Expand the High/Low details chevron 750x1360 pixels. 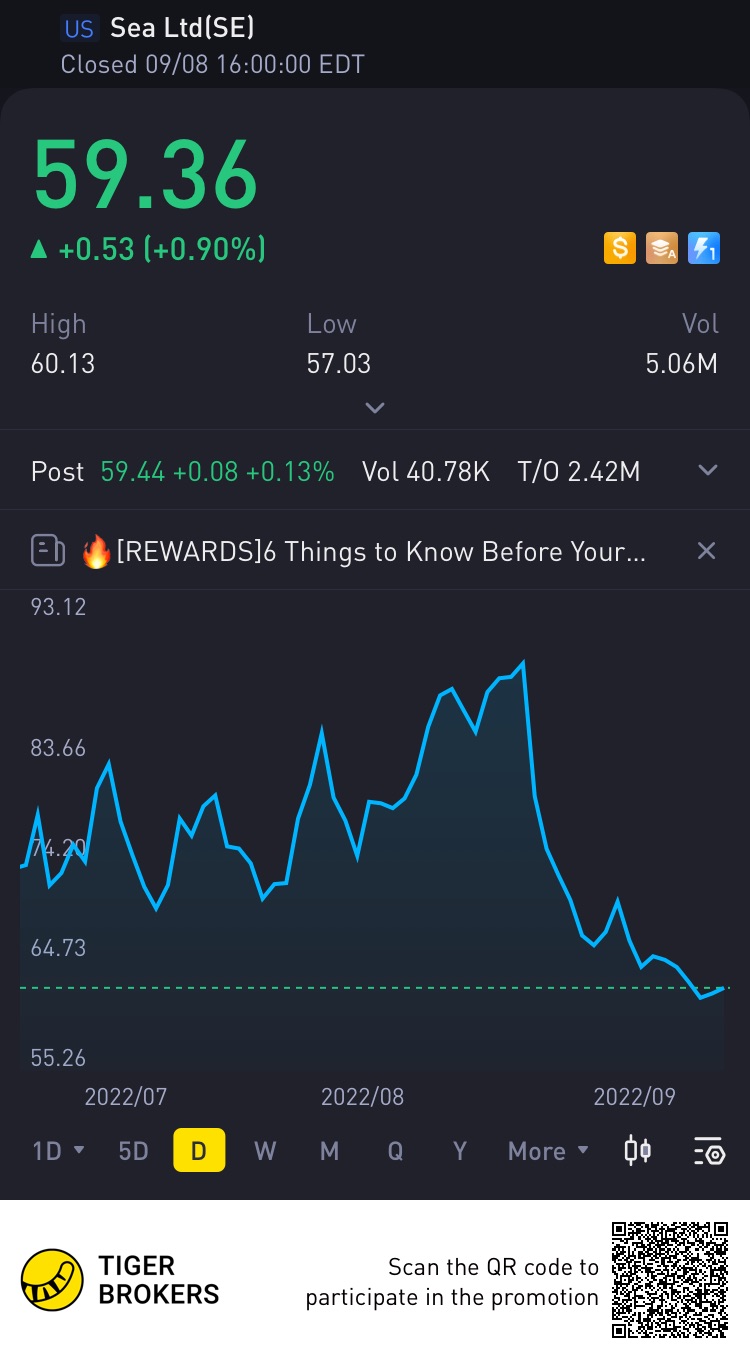375,408
